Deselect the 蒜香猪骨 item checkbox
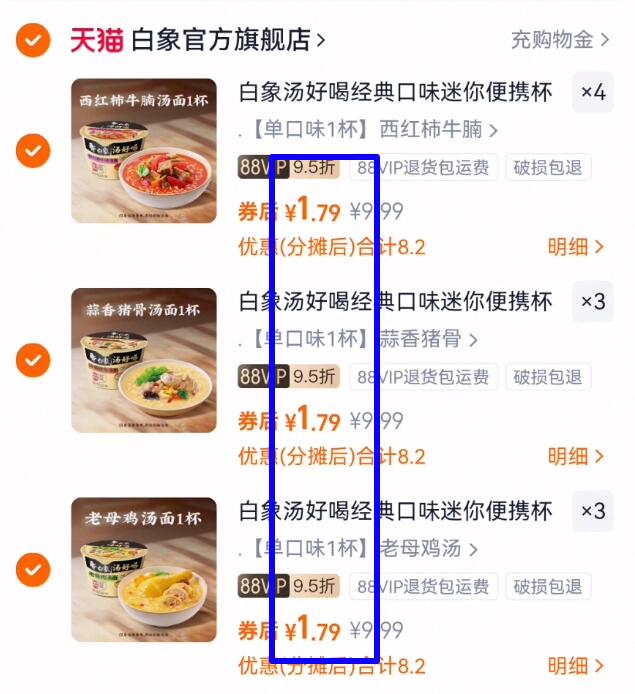The image size is (635, 694). [33, 359]
